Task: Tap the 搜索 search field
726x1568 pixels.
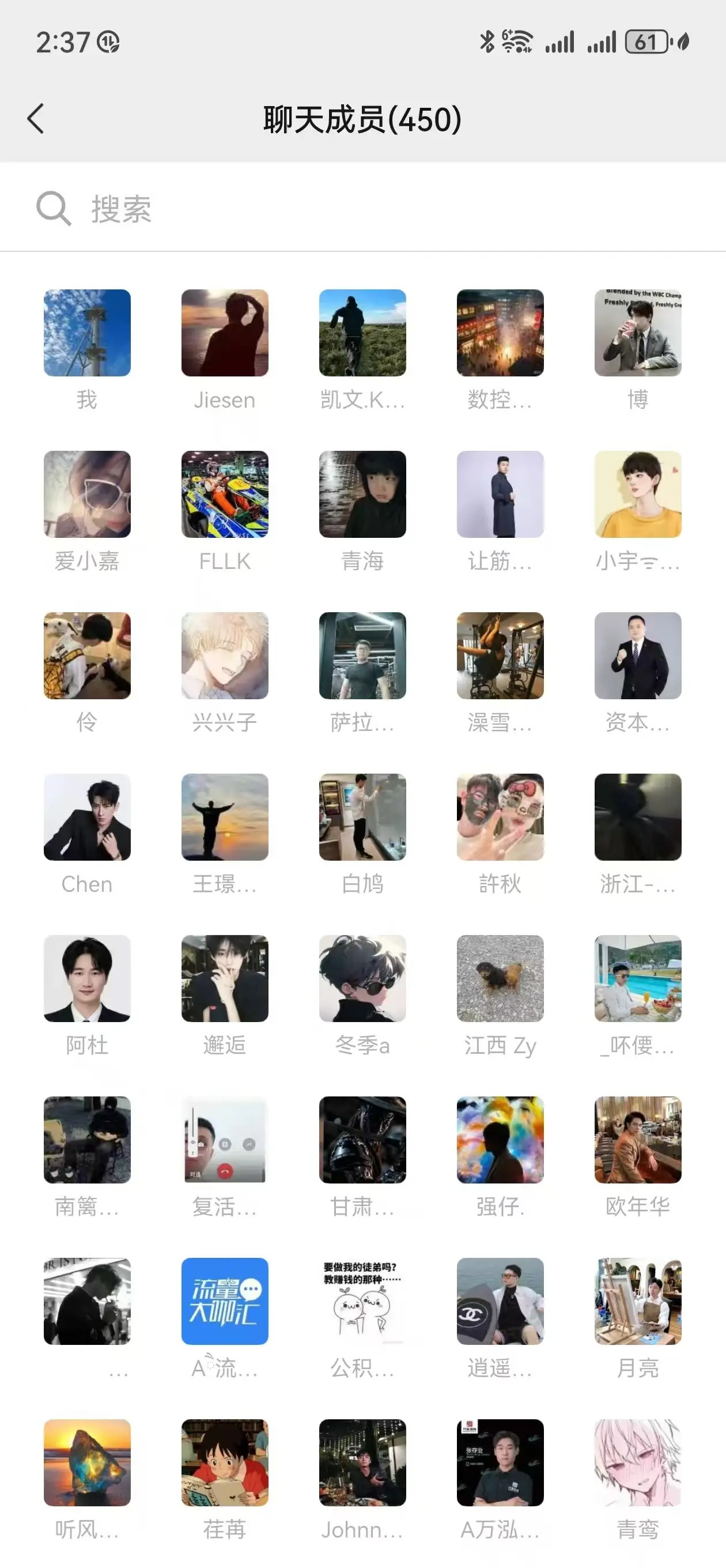Action: (x=365, y=209)
